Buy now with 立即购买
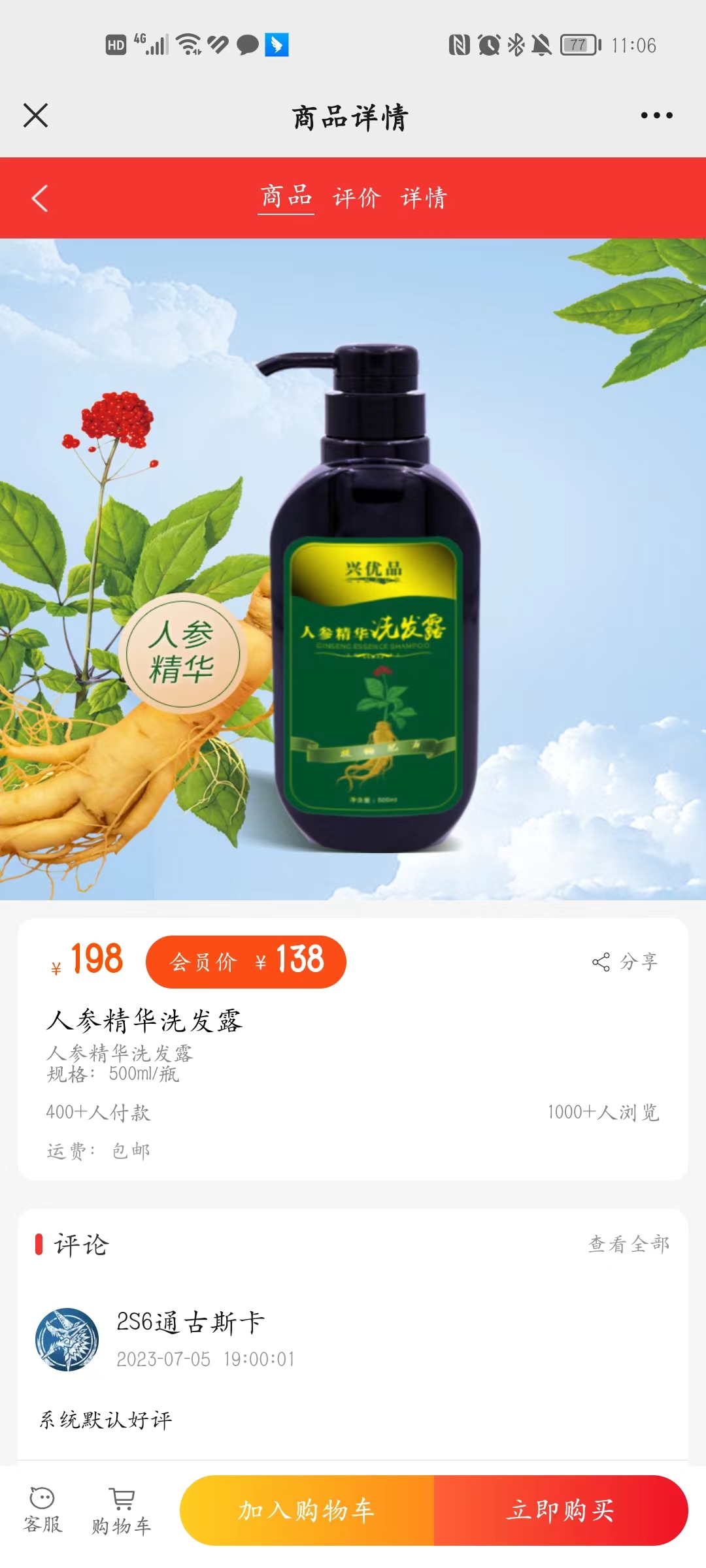Screen dimensions: 706x1568 (561, 1510)
